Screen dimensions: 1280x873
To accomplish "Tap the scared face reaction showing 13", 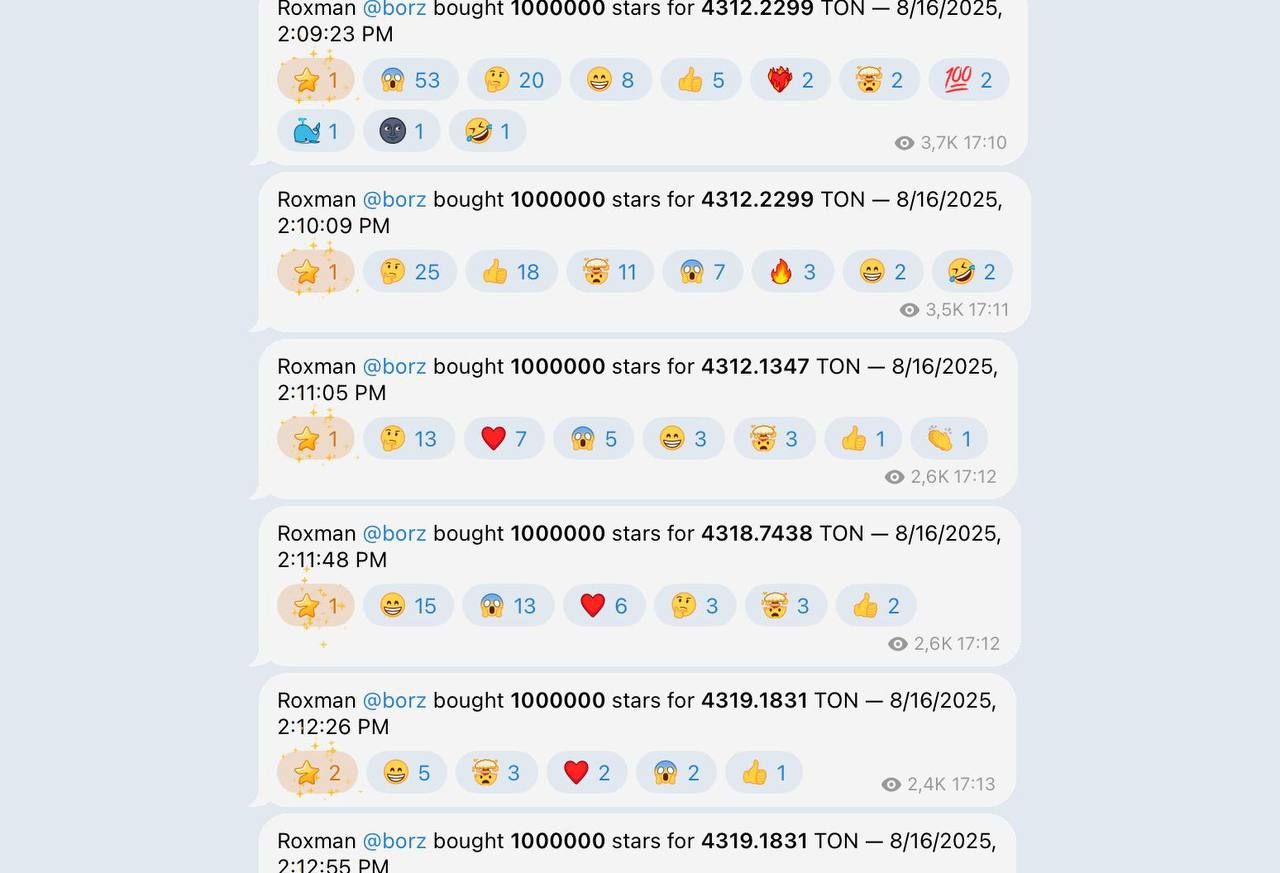I will click(508, 606).
